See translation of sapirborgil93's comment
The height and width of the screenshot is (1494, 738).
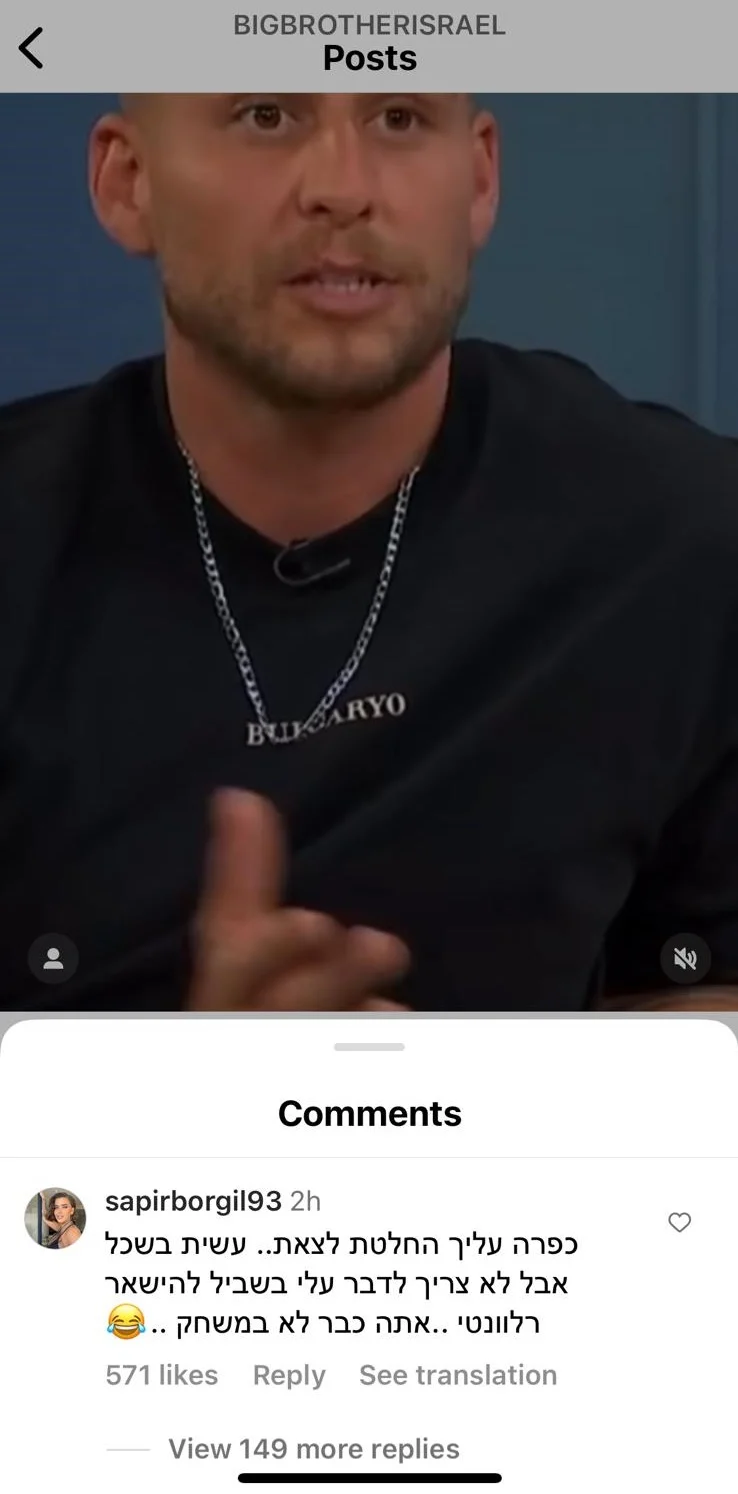(457, 1375)
